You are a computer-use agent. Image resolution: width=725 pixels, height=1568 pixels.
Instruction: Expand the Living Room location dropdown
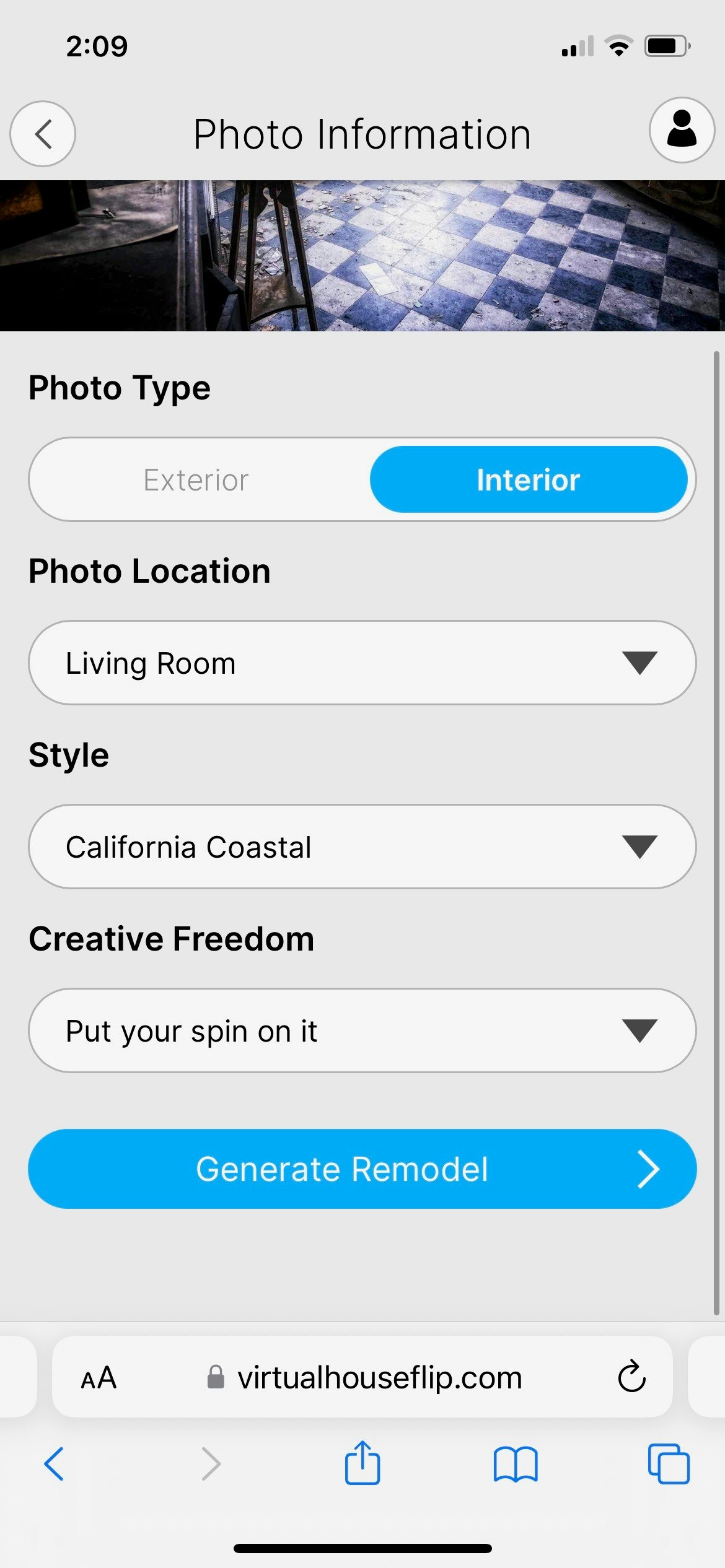tap(362, 663)
